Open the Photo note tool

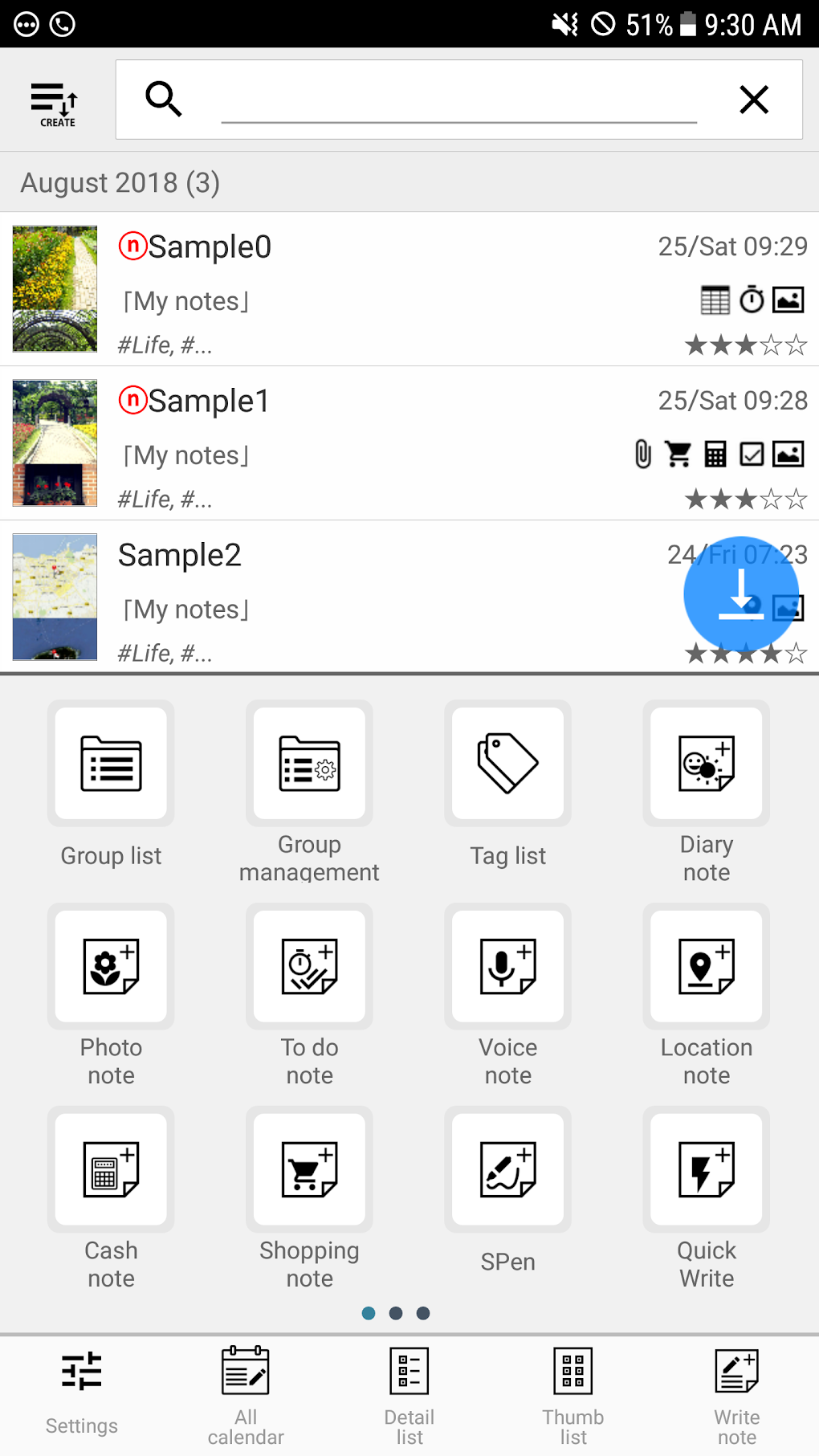click(110, 966)
